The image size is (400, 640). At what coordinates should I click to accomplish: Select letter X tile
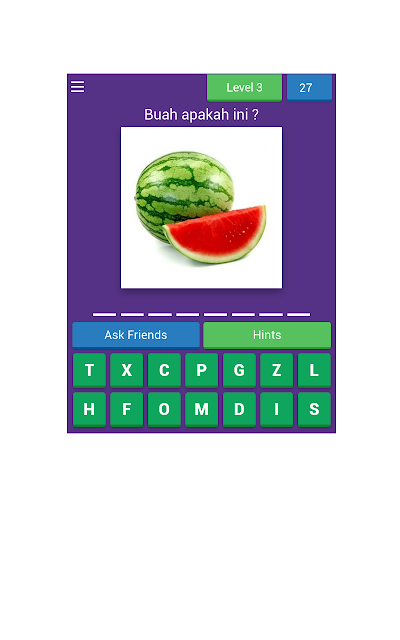[x=127, y=370]
